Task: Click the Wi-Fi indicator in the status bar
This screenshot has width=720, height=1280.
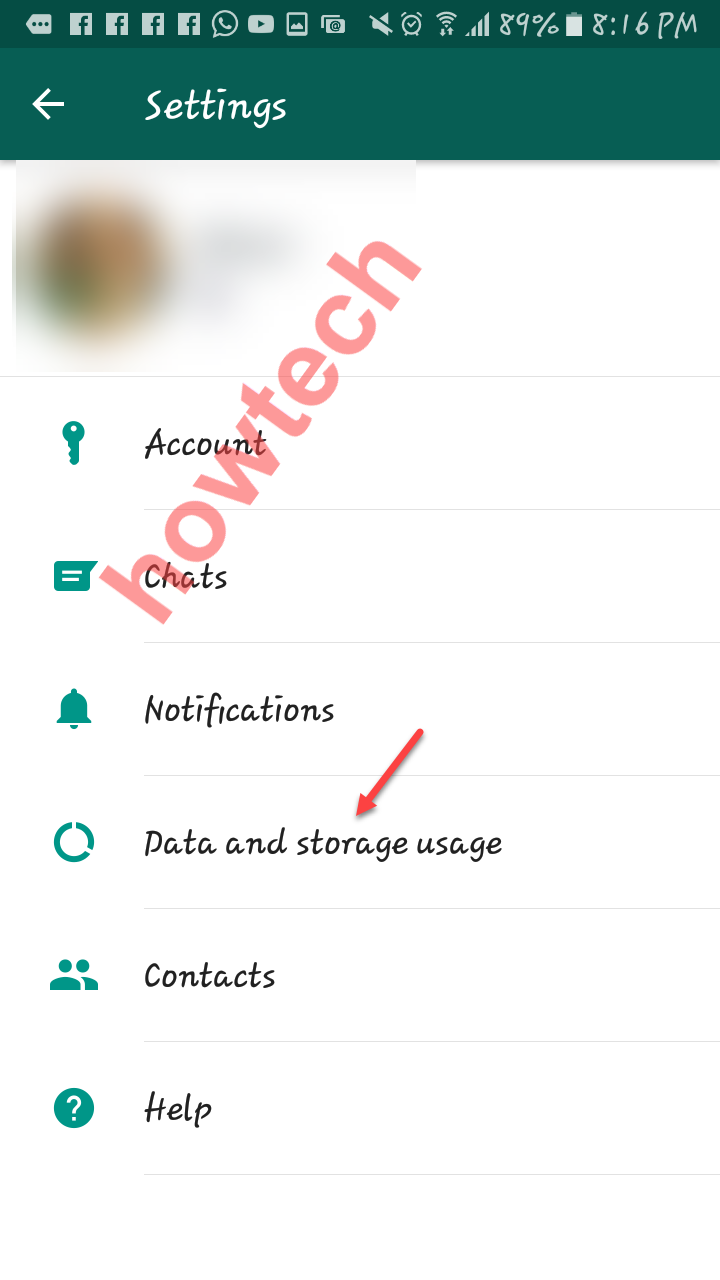Action: (x=447, y=23)
